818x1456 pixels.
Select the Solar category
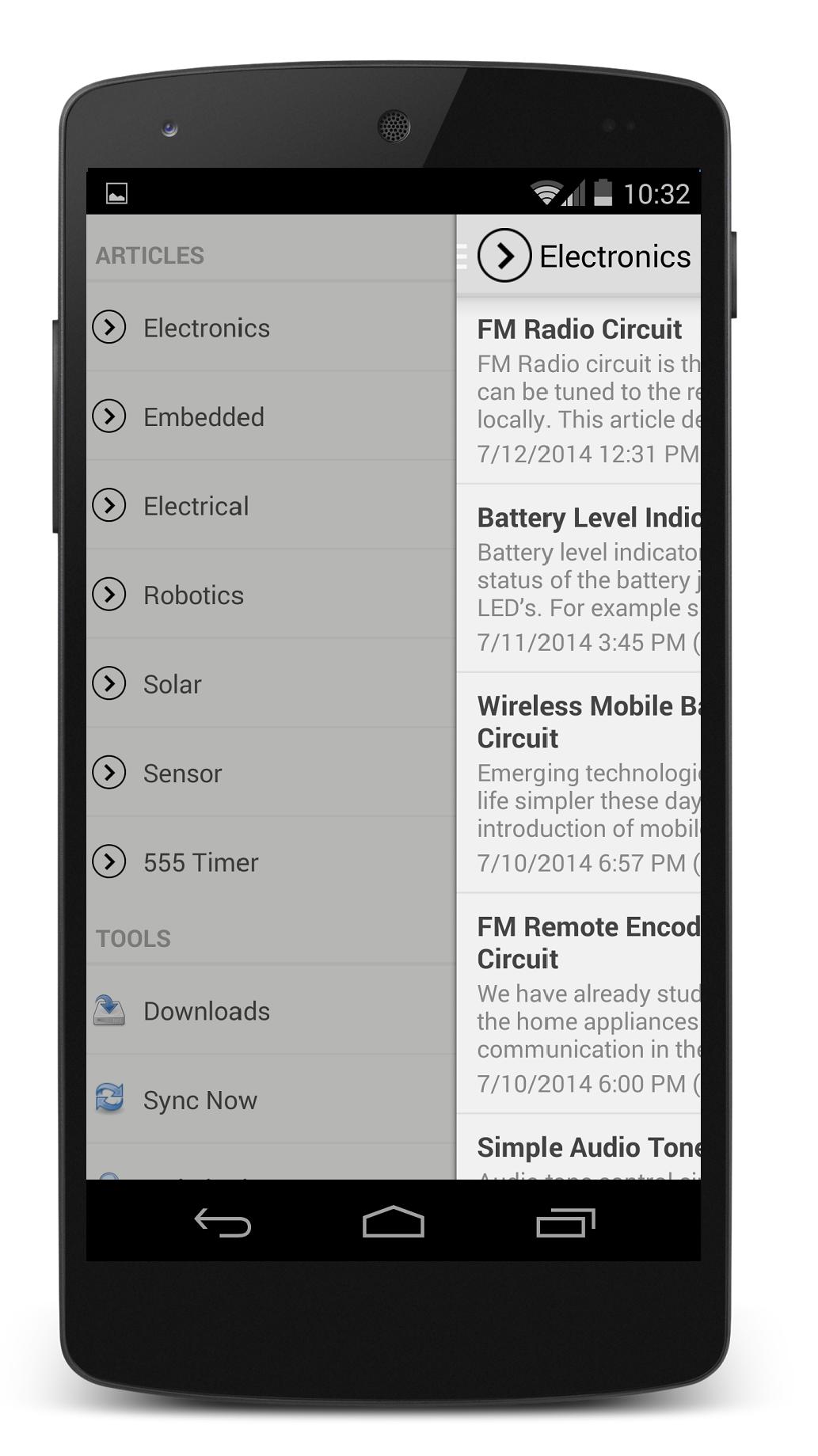click(x=172, y=684)
